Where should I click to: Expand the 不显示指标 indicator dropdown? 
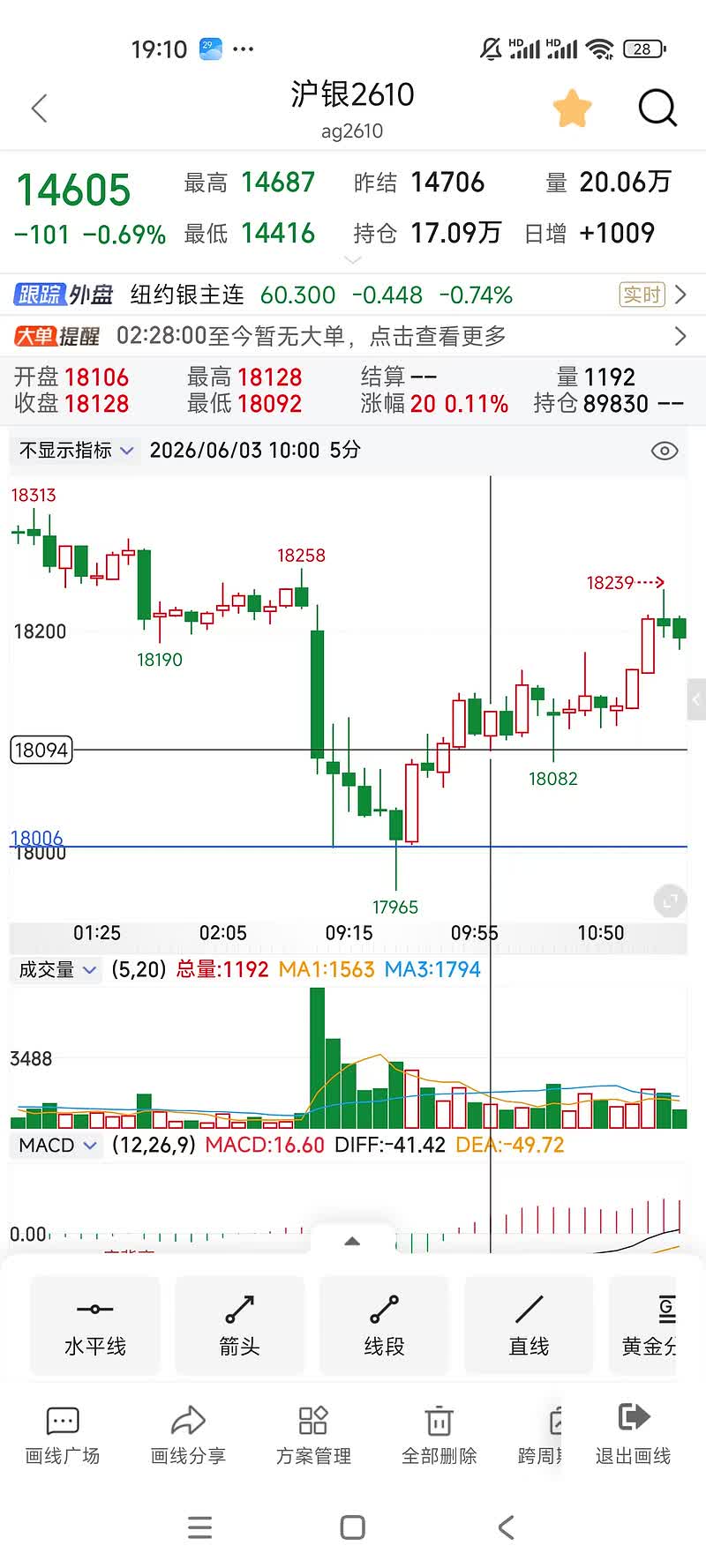[76, 451]
